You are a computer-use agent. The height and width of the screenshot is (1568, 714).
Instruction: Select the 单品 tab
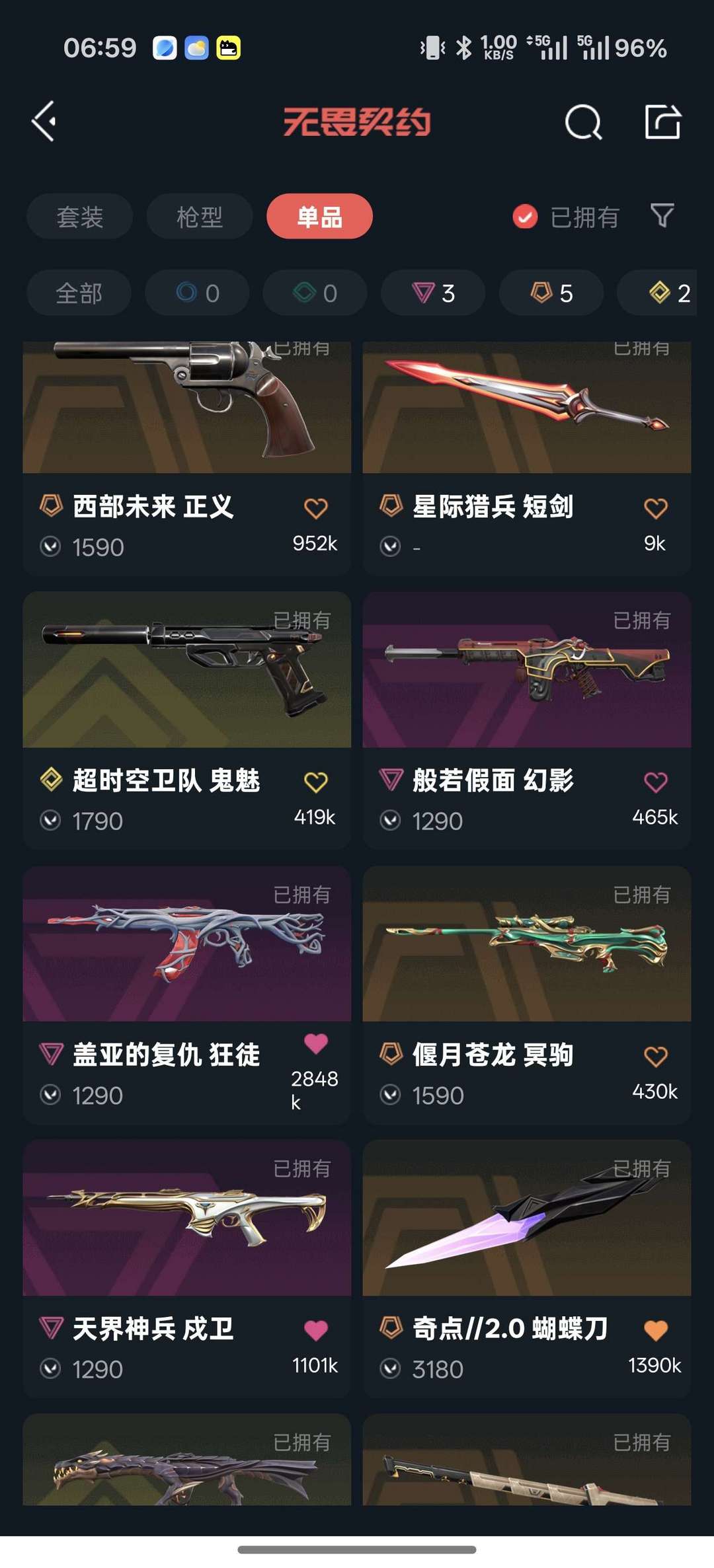[x=319, y=217]
